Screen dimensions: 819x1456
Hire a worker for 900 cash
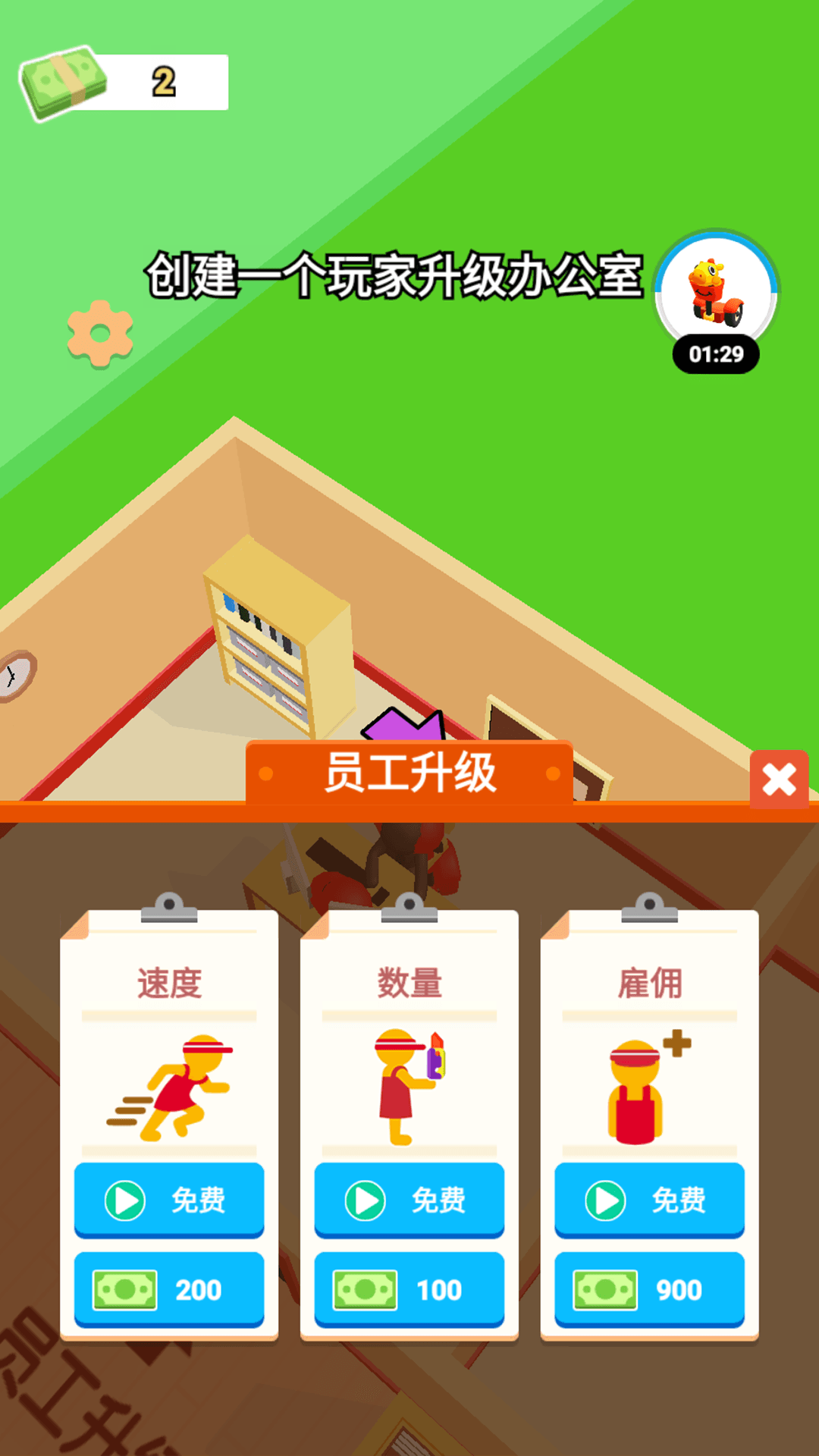click(x=649, y=1289)
